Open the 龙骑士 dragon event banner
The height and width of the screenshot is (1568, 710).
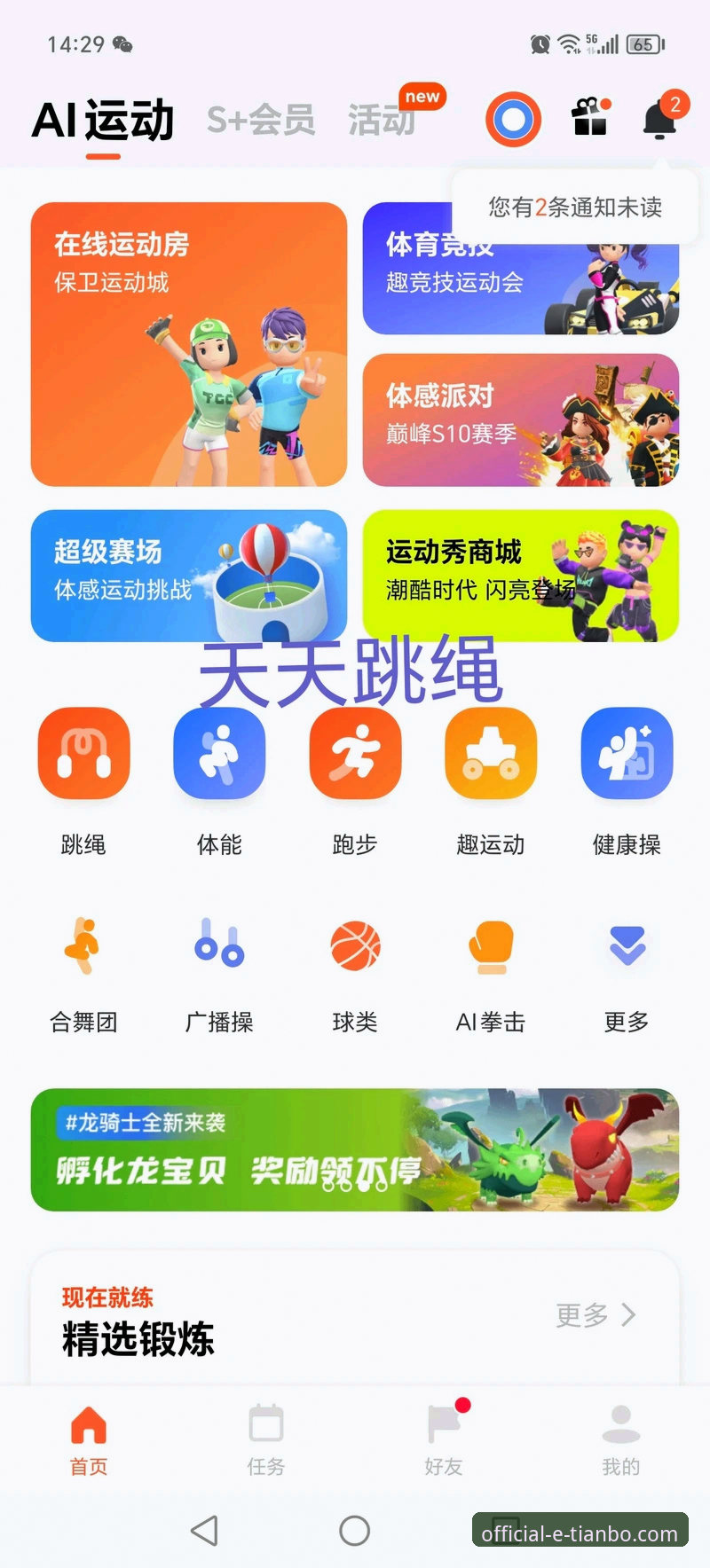pos(355,1151)
